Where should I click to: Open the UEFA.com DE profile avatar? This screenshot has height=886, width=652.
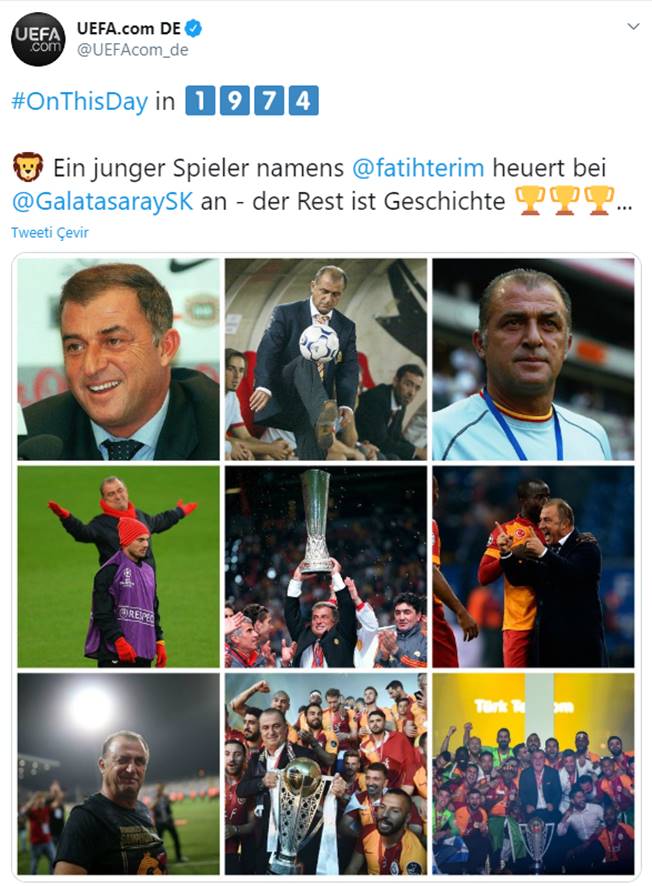(x=38, y=39)
